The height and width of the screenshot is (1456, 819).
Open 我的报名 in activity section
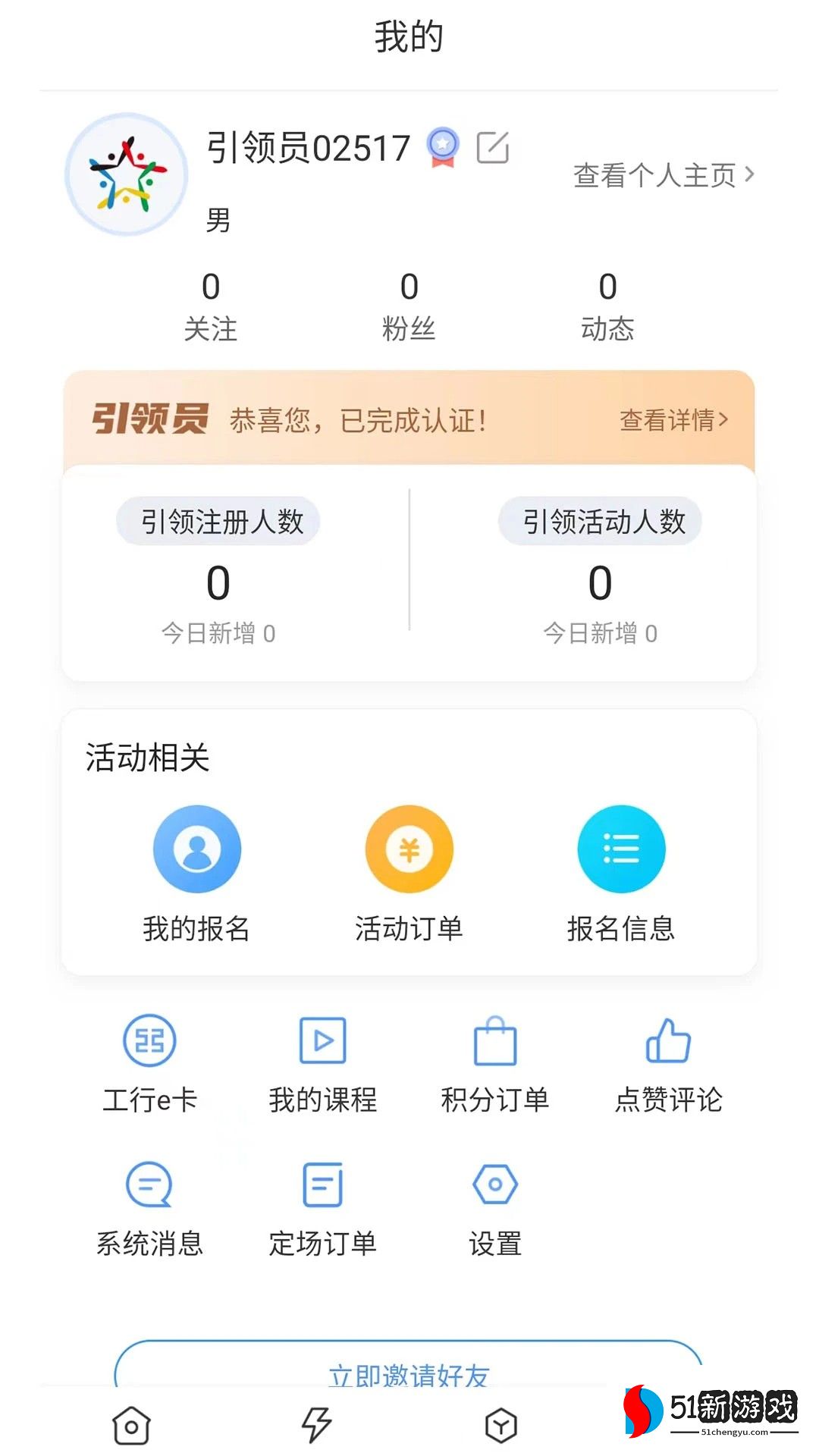[x=197, y=872]
